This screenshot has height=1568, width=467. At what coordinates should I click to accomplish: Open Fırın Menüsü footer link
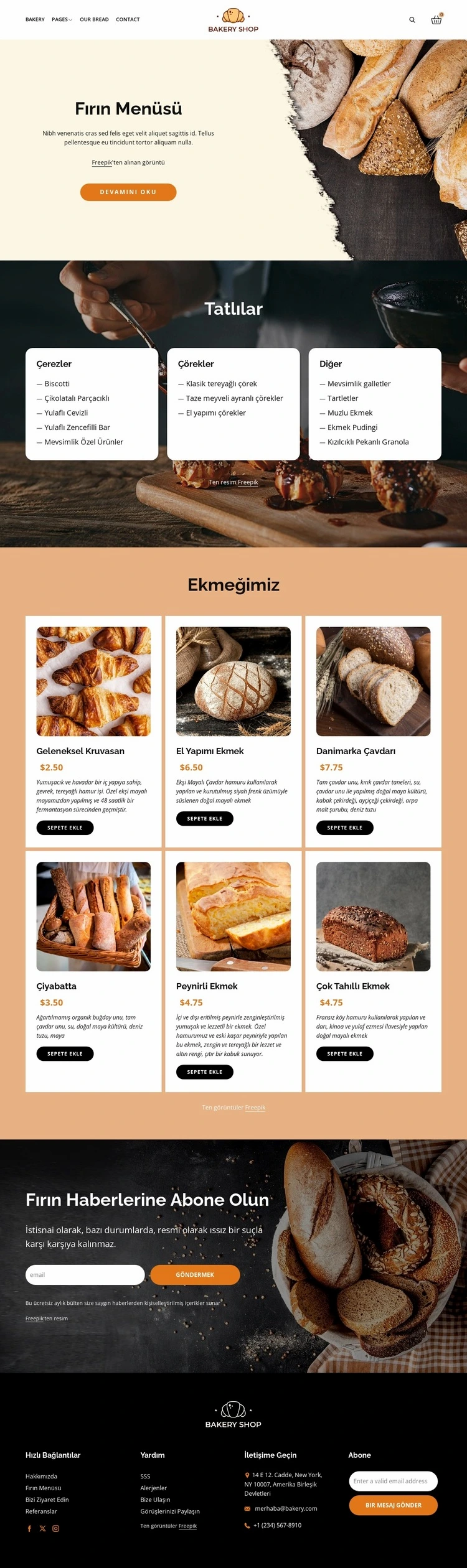coord(44,1488)
